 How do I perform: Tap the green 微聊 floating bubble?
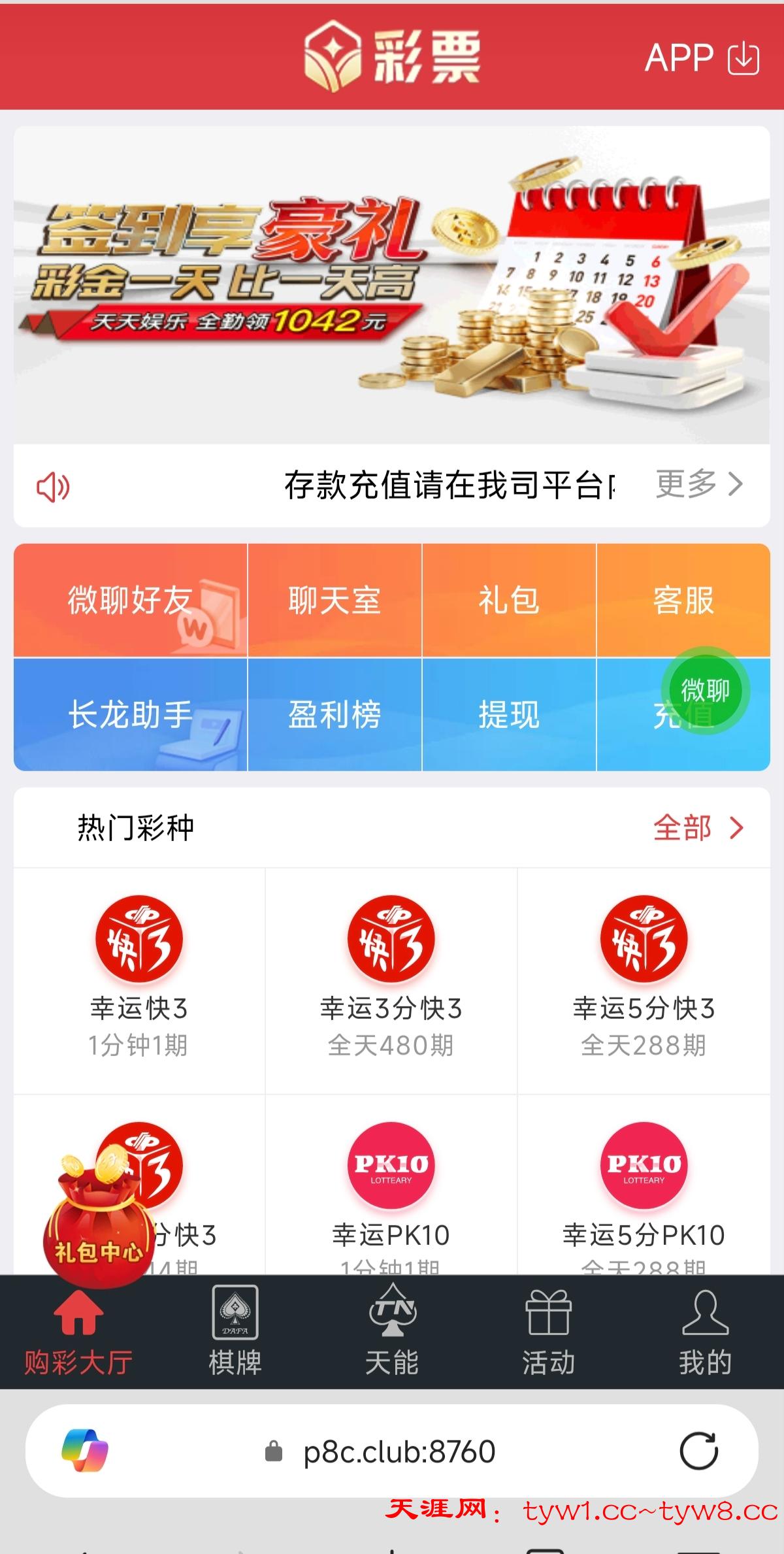pos(706,690)
